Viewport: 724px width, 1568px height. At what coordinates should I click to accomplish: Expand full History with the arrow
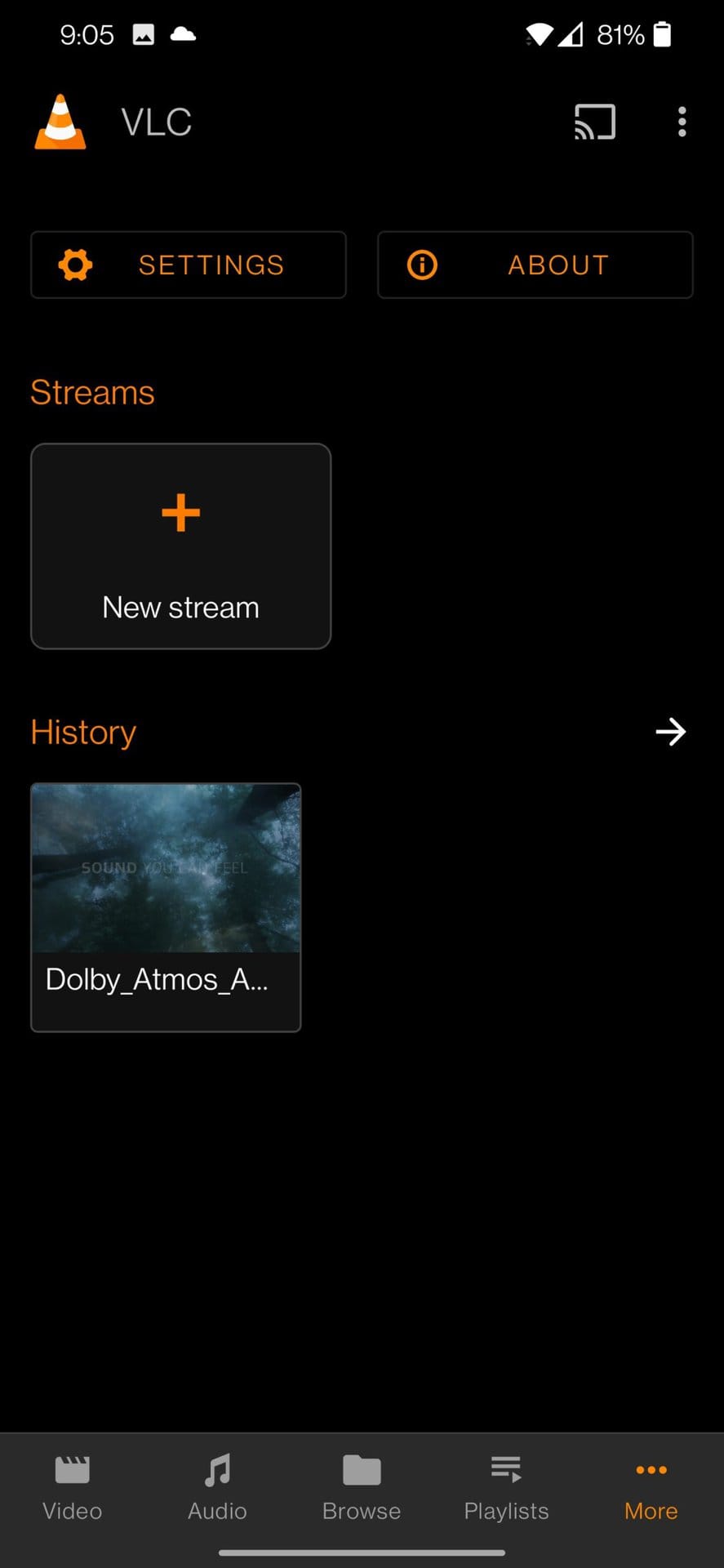tap(670, 732)
